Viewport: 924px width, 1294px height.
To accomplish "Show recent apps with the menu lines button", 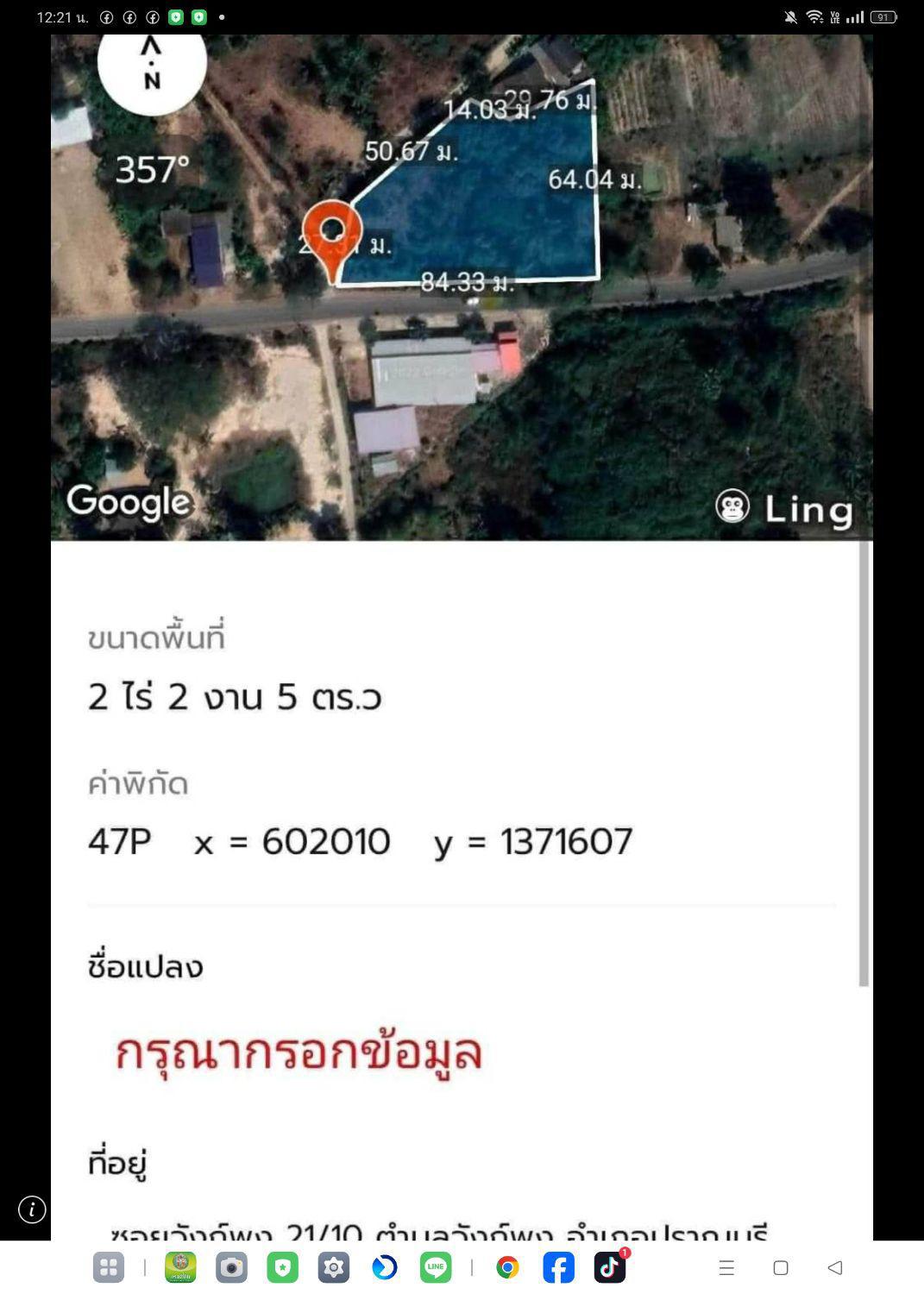I will click(x=726, y=1267).
